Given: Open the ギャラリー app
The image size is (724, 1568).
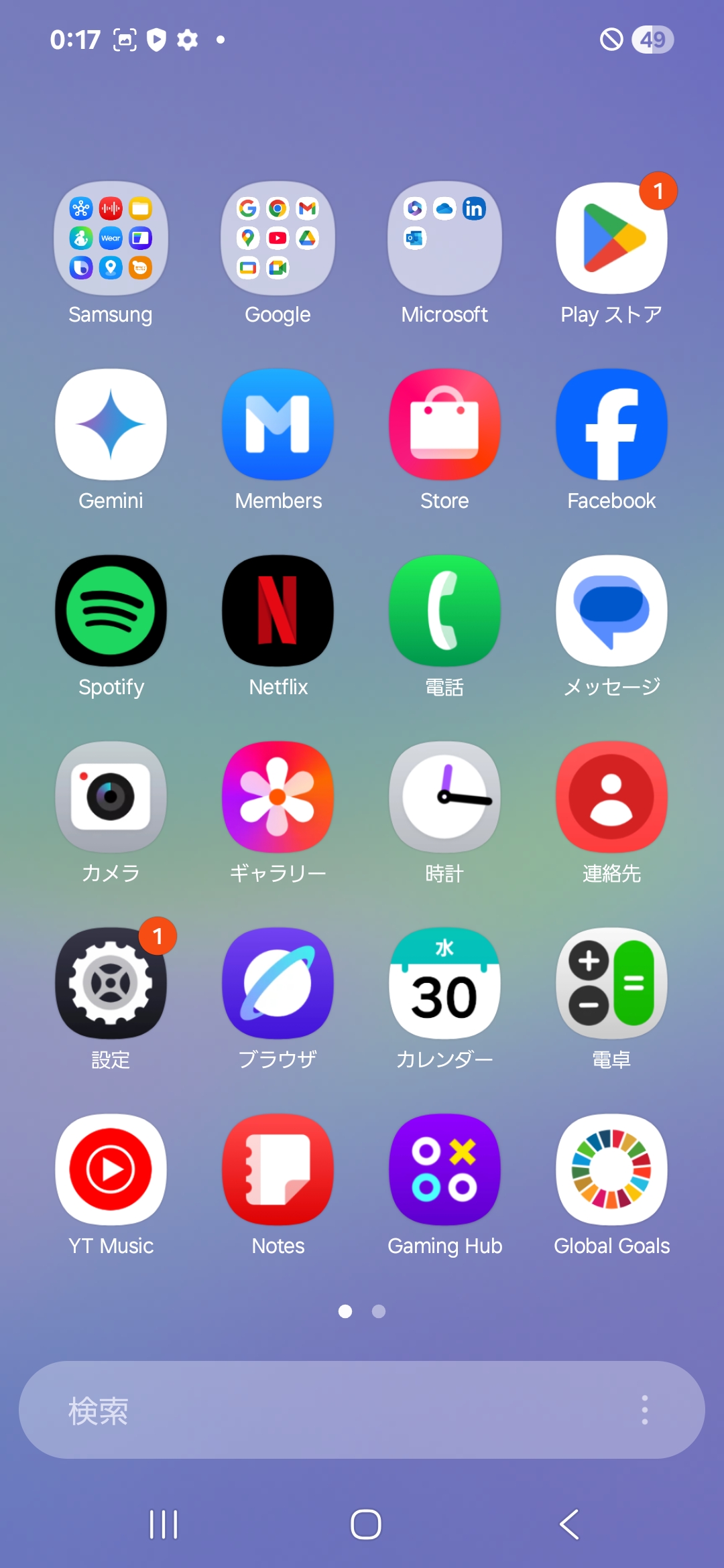Looking at the screenshot, I should 278,797.
